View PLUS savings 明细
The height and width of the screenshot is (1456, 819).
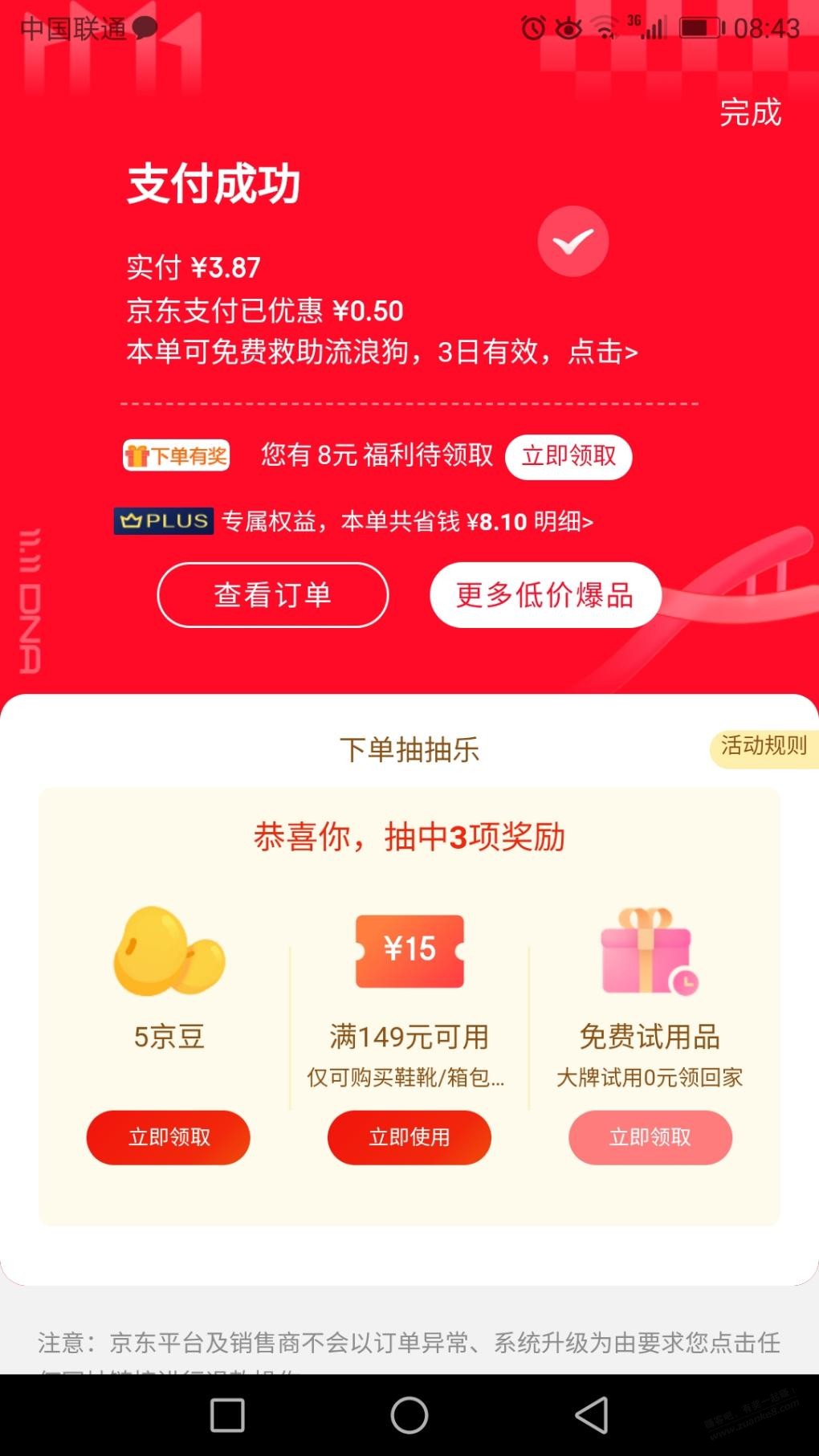[x=564, y=522]
